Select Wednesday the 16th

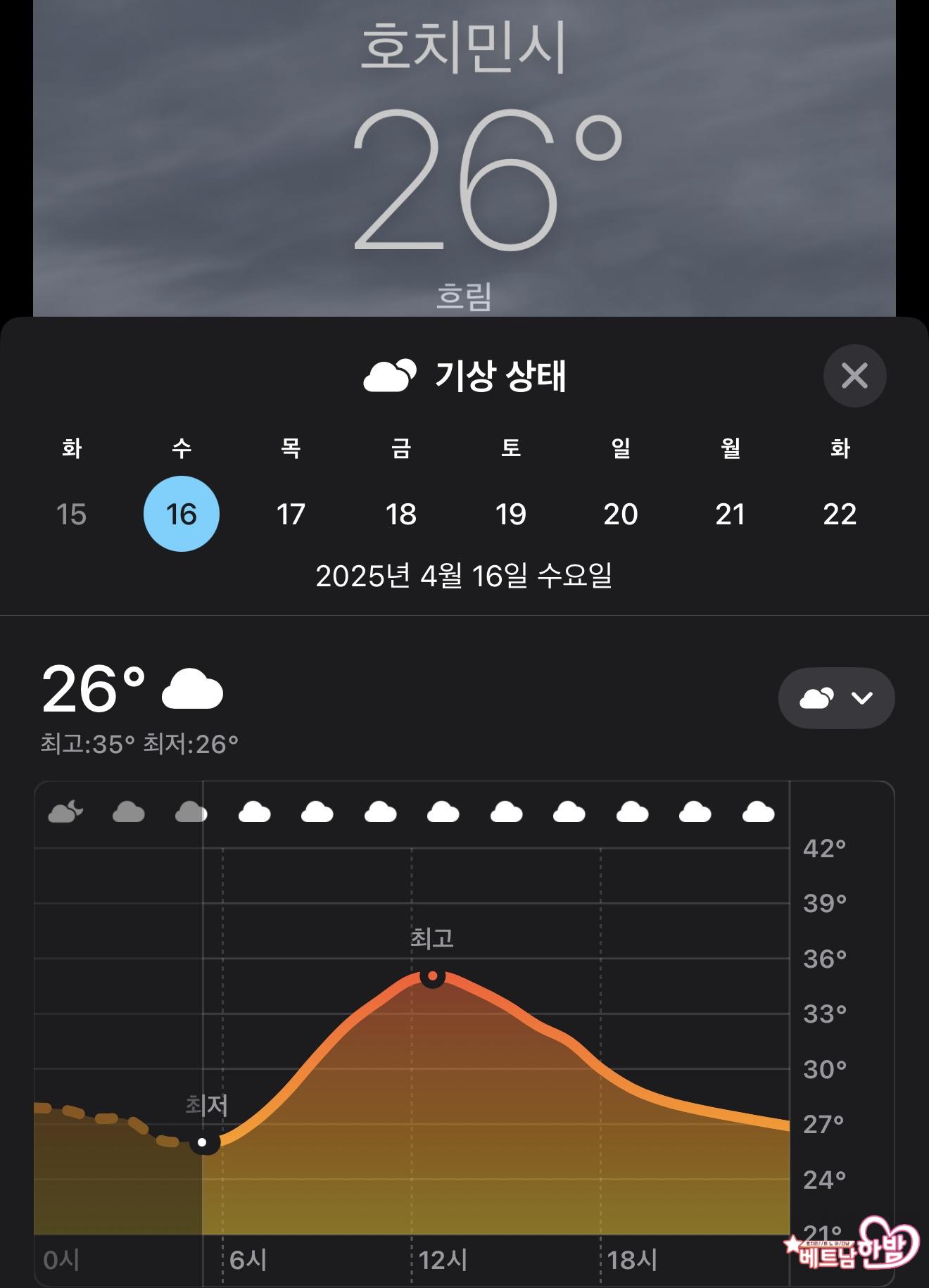click(182, 514)
